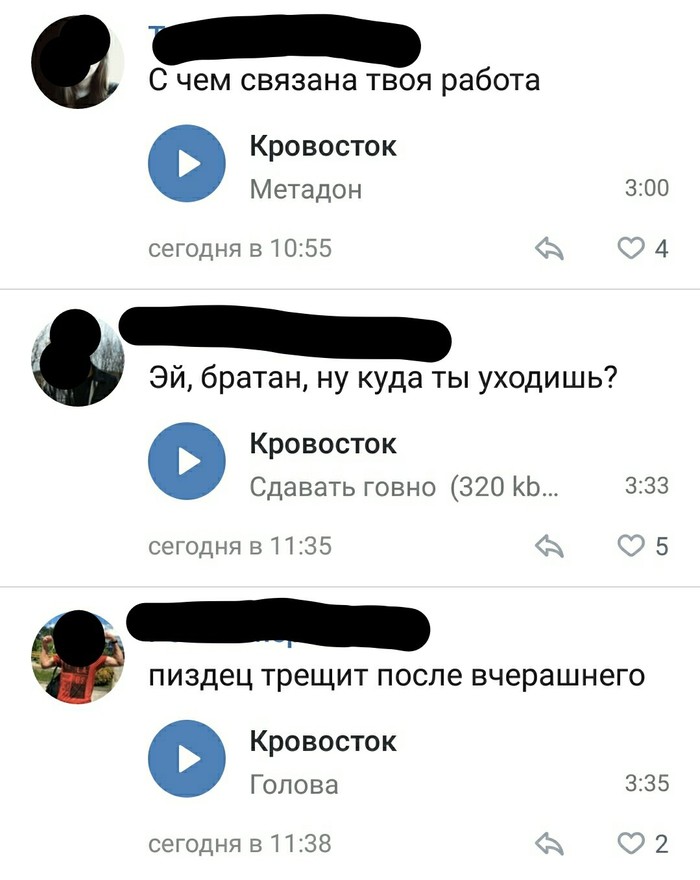Open avatar of the 'Эй, братан' commenter
This screenshot has height=880, width=700.
(76, 358)
